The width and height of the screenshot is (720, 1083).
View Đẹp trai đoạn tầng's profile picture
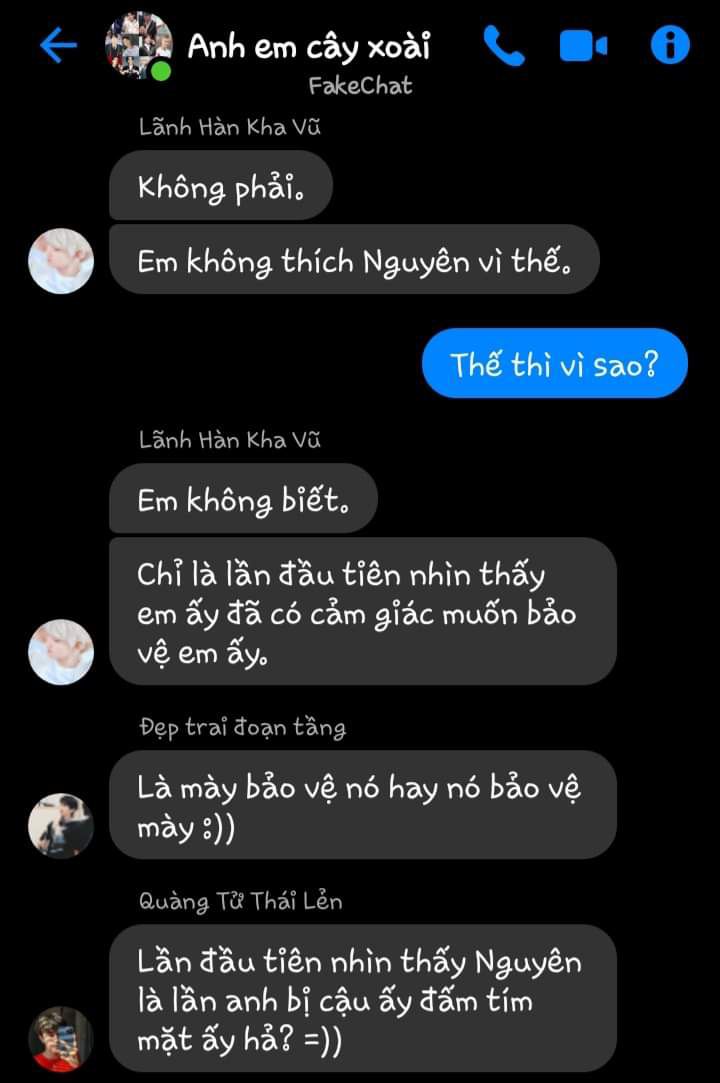(x=62, y=826)
